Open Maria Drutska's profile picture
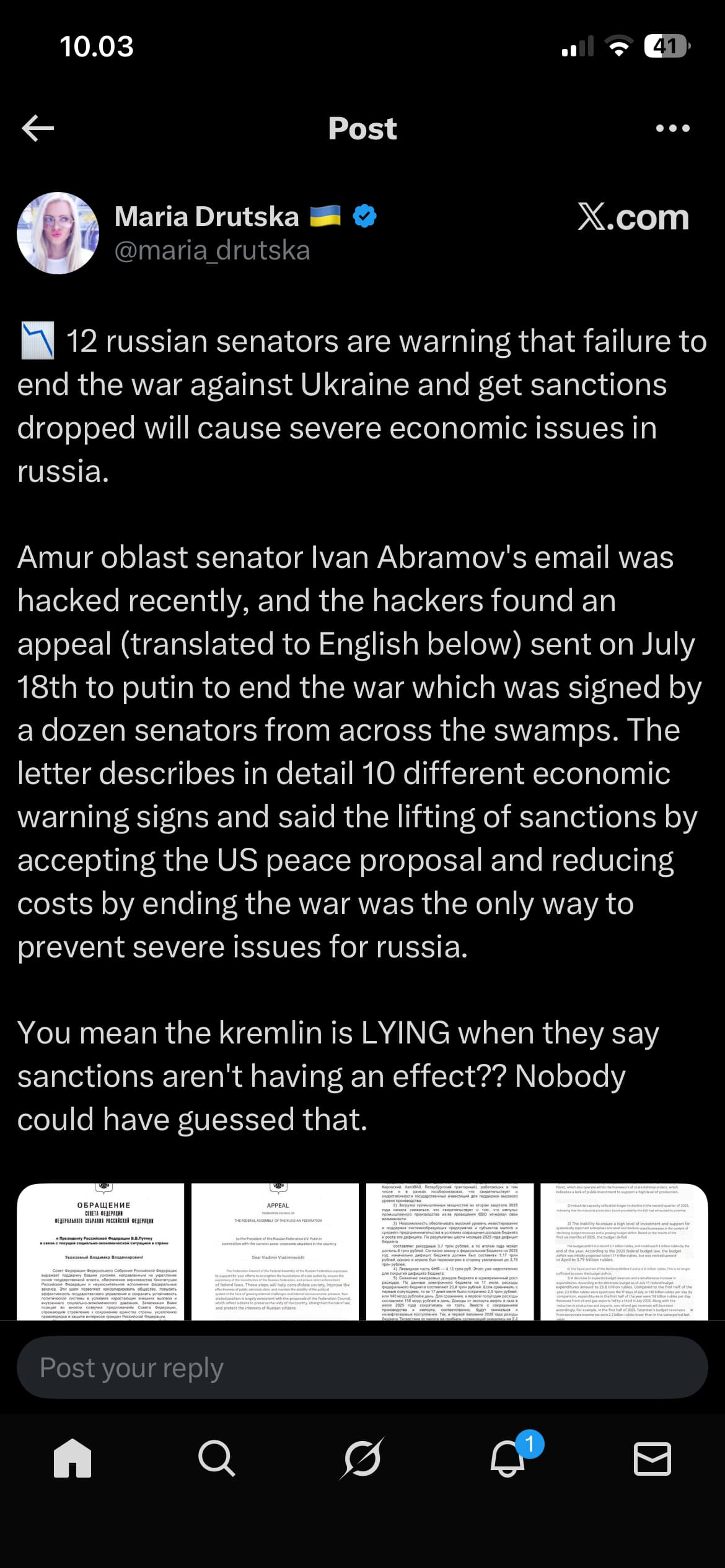The width and height of the screenshot is (725, 1568). point(58,233)
